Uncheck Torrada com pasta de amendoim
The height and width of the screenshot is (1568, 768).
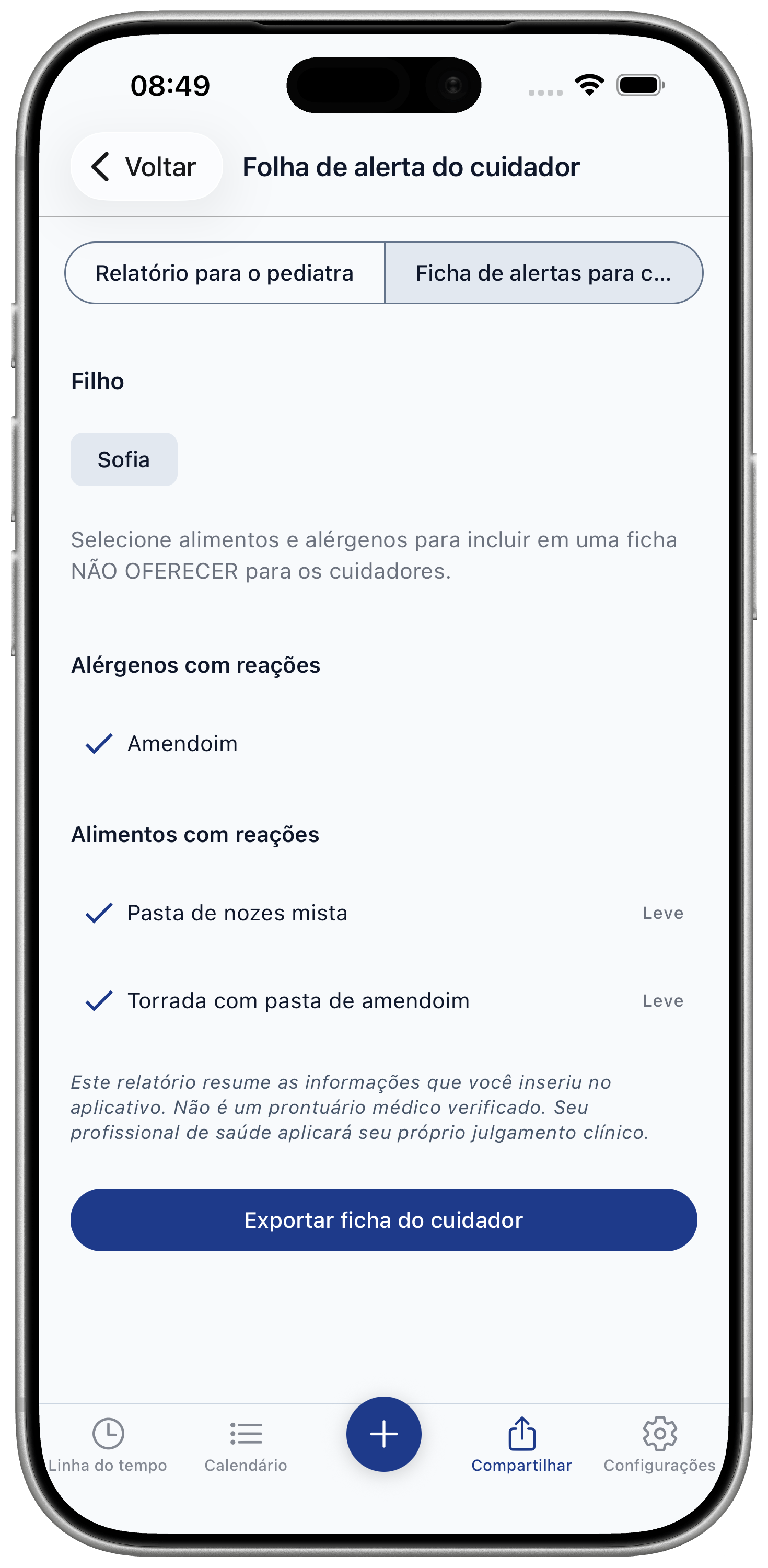tap(383, 1000)
